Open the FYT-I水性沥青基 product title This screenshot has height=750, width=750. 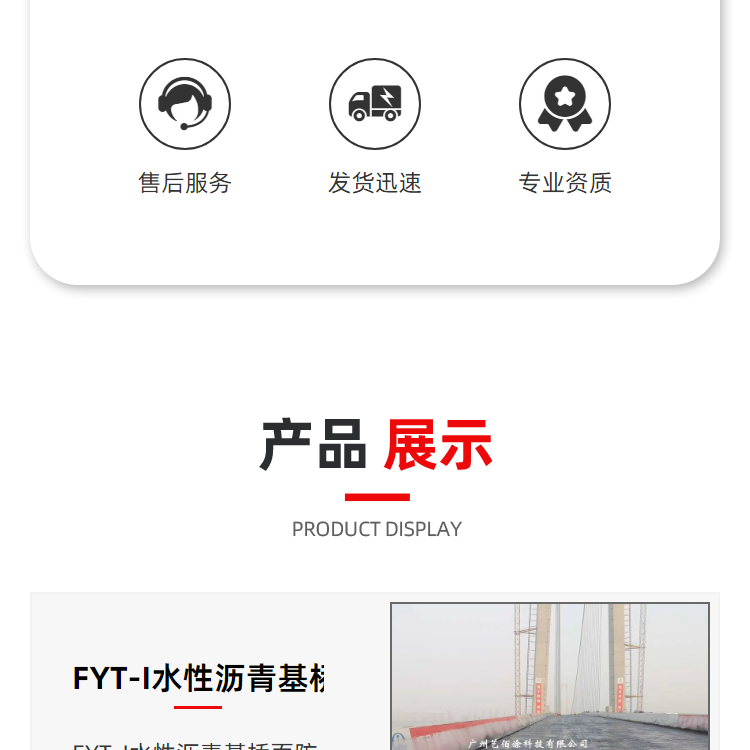click(199, 678)
